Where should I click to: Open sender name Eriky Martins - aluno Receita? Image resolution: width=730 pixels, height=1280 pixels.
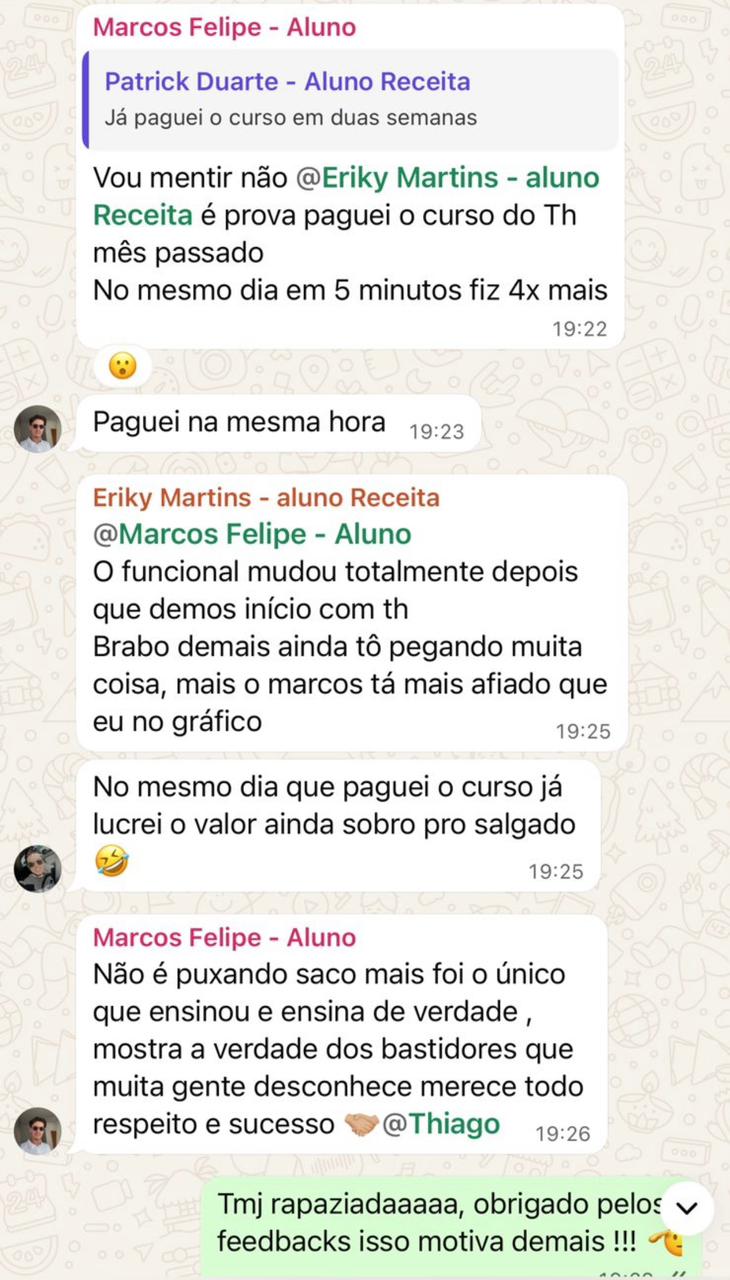(x=266, y=498)
